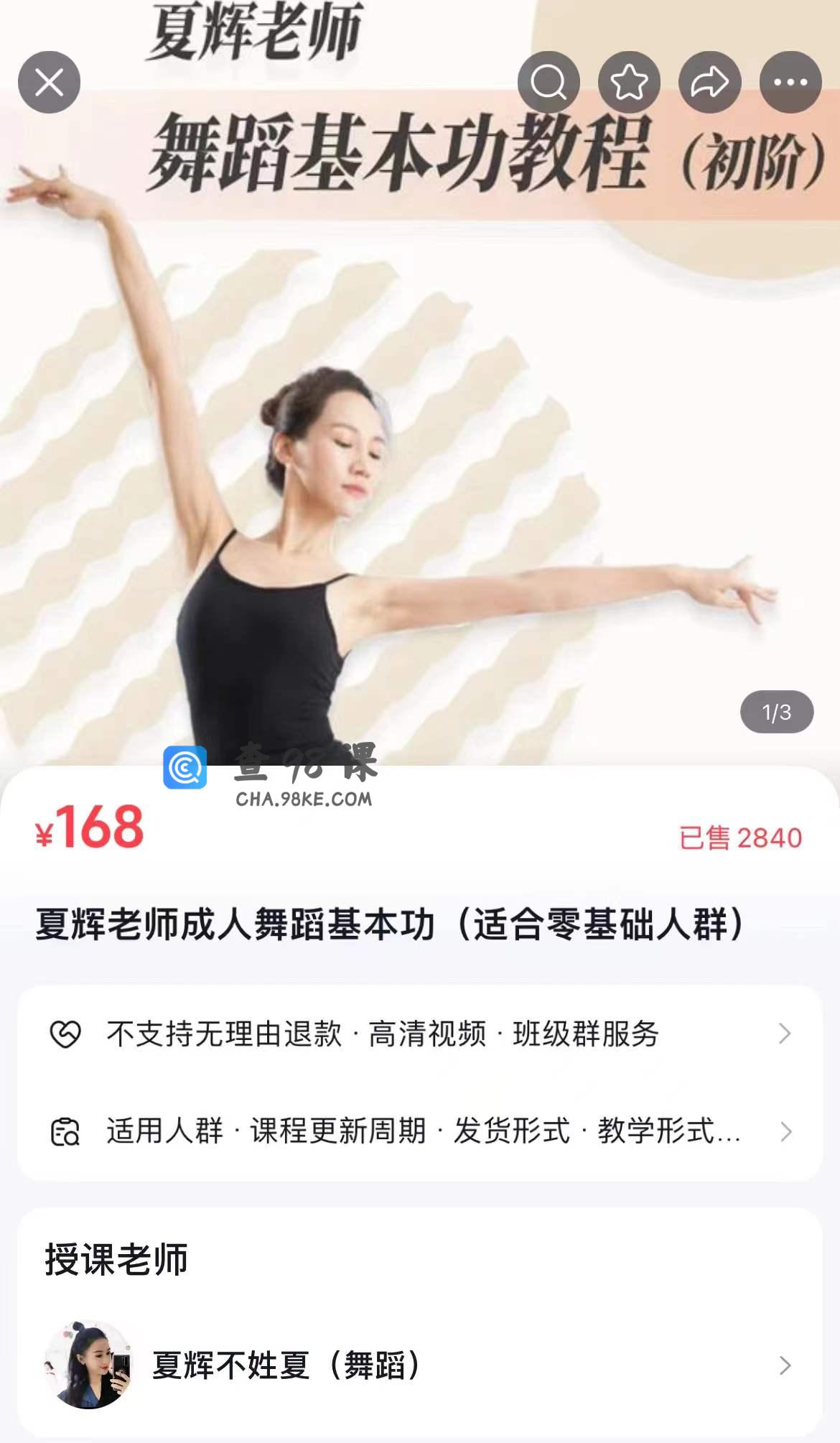Open the search icon
Image resolution: width=840 pixels, height=1443 pixels.
[549, 82]
